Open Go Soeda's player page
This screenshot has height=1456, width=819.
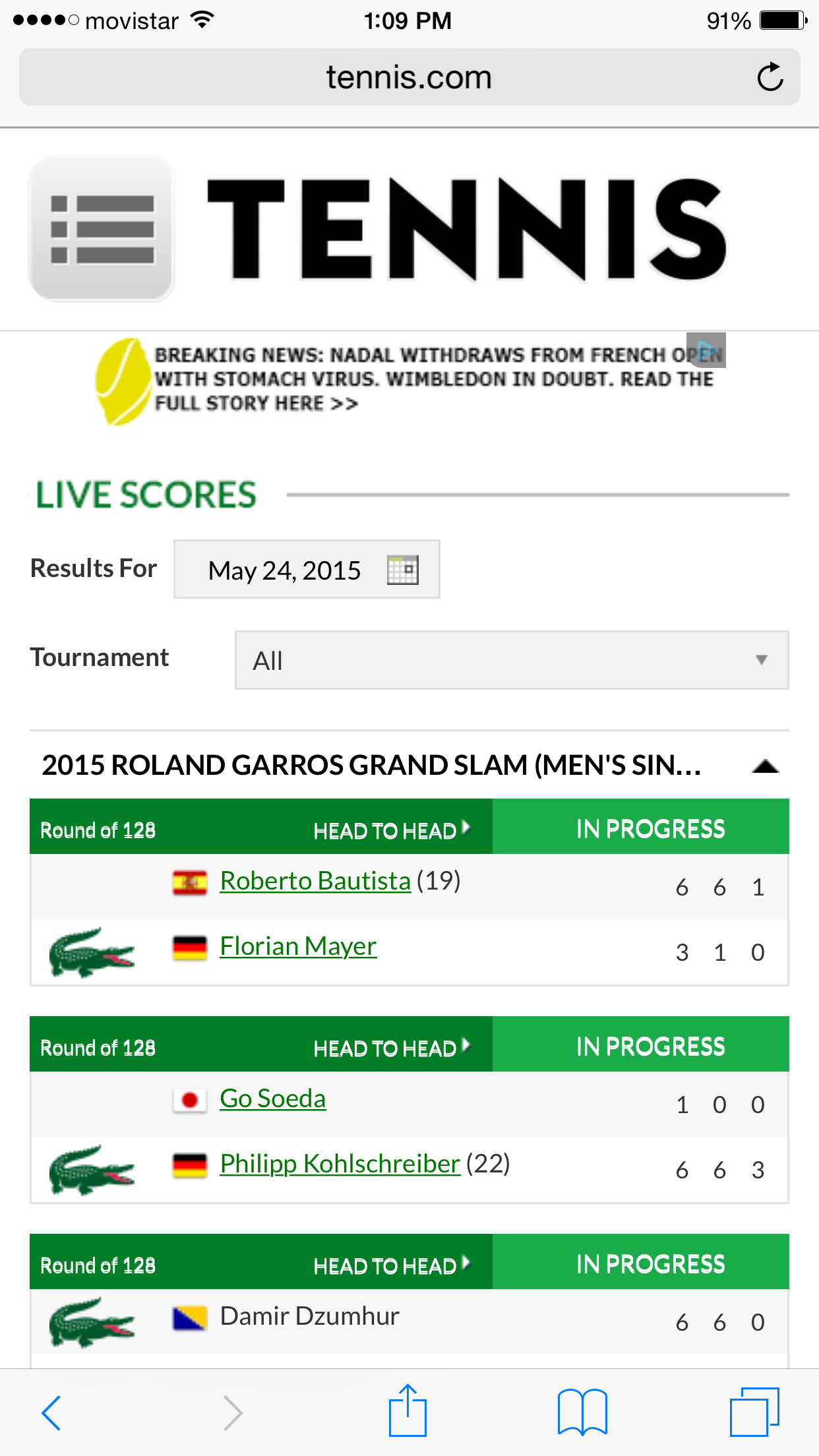pos(273,1099)
